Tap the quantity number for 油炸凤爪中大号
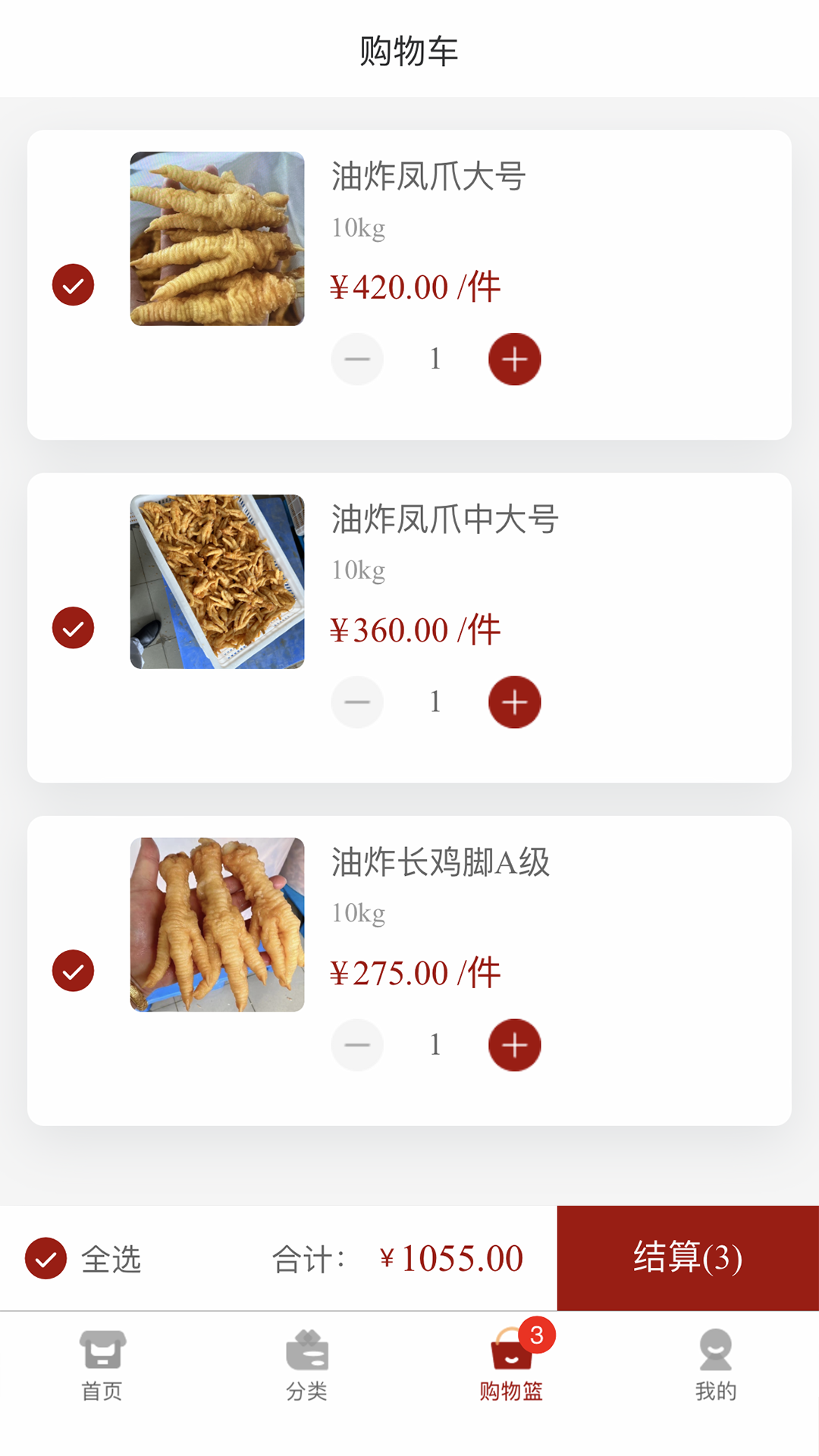 [x=435, y=702]
